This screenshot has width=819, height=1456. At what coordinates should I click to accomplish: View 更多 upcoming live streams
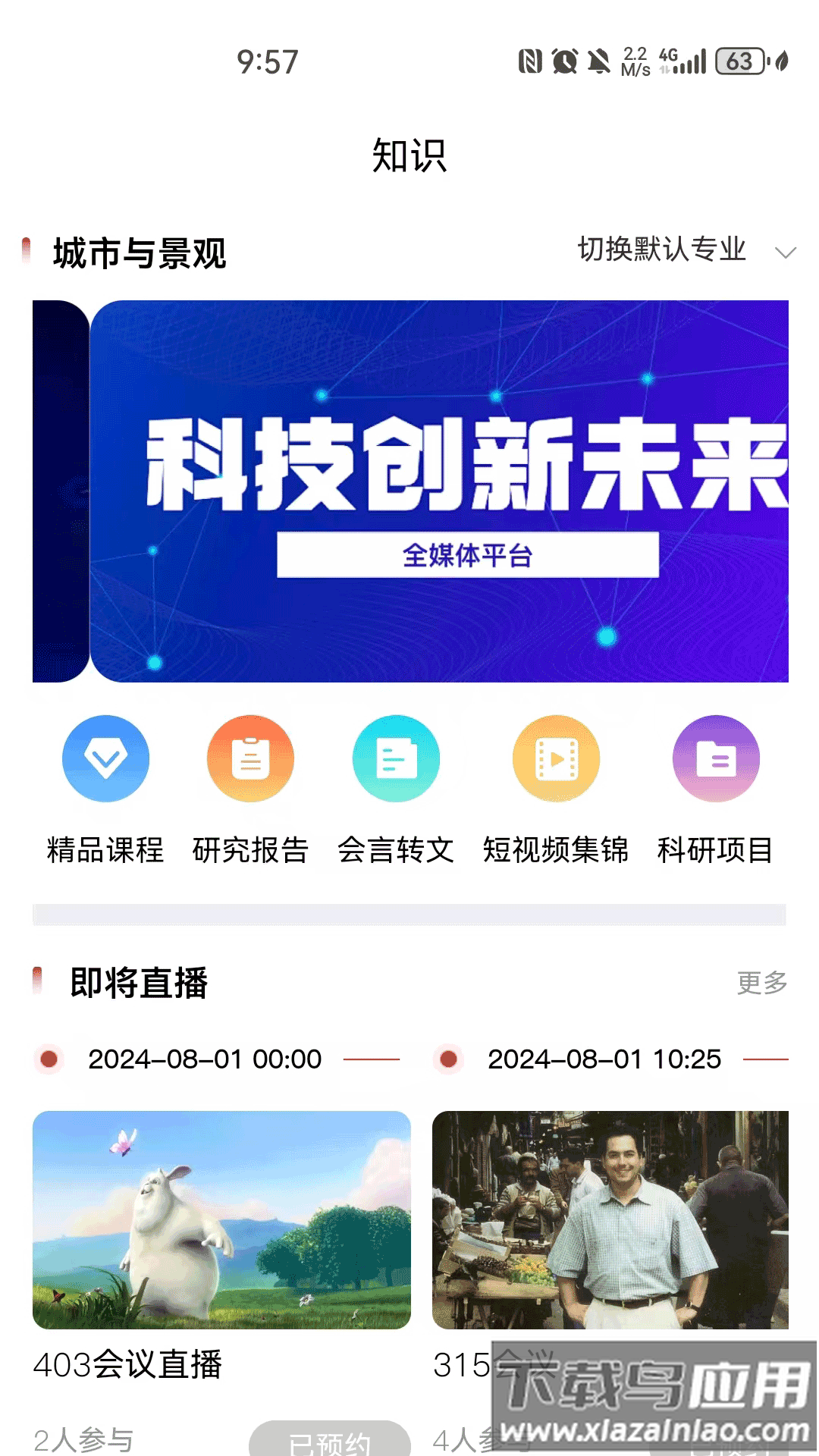pyautogui.click(x=761, y=983)
